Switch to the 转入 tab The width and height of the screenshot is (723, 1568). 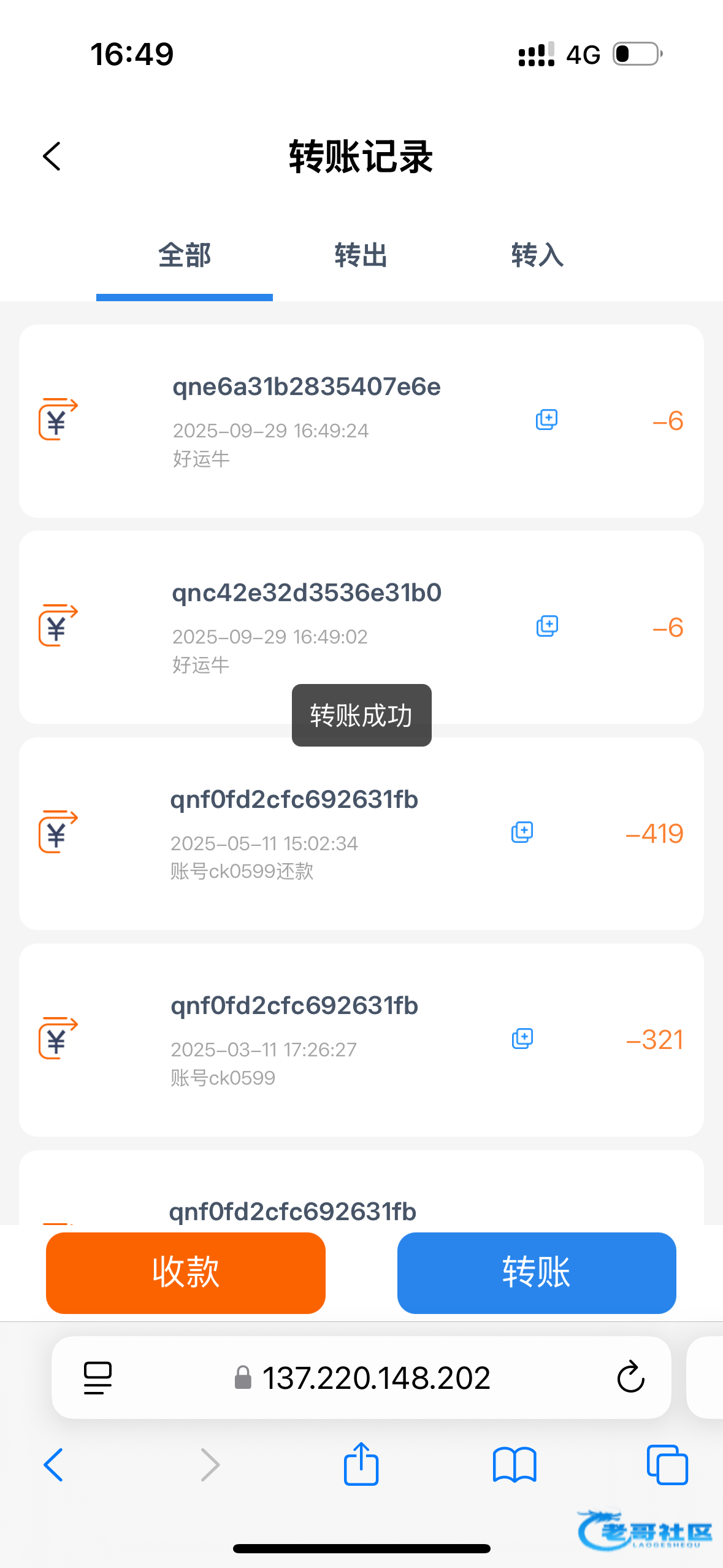pos(537,255)
